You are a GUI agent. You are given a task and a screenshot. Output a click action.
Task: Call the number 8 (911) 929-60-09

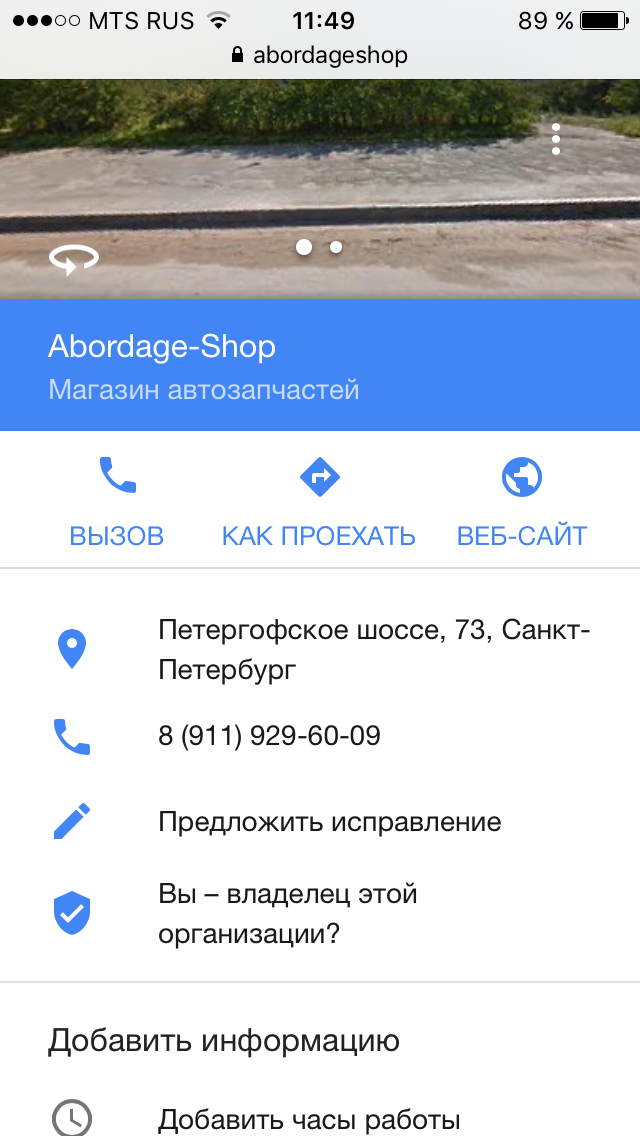tap(269, 736)
